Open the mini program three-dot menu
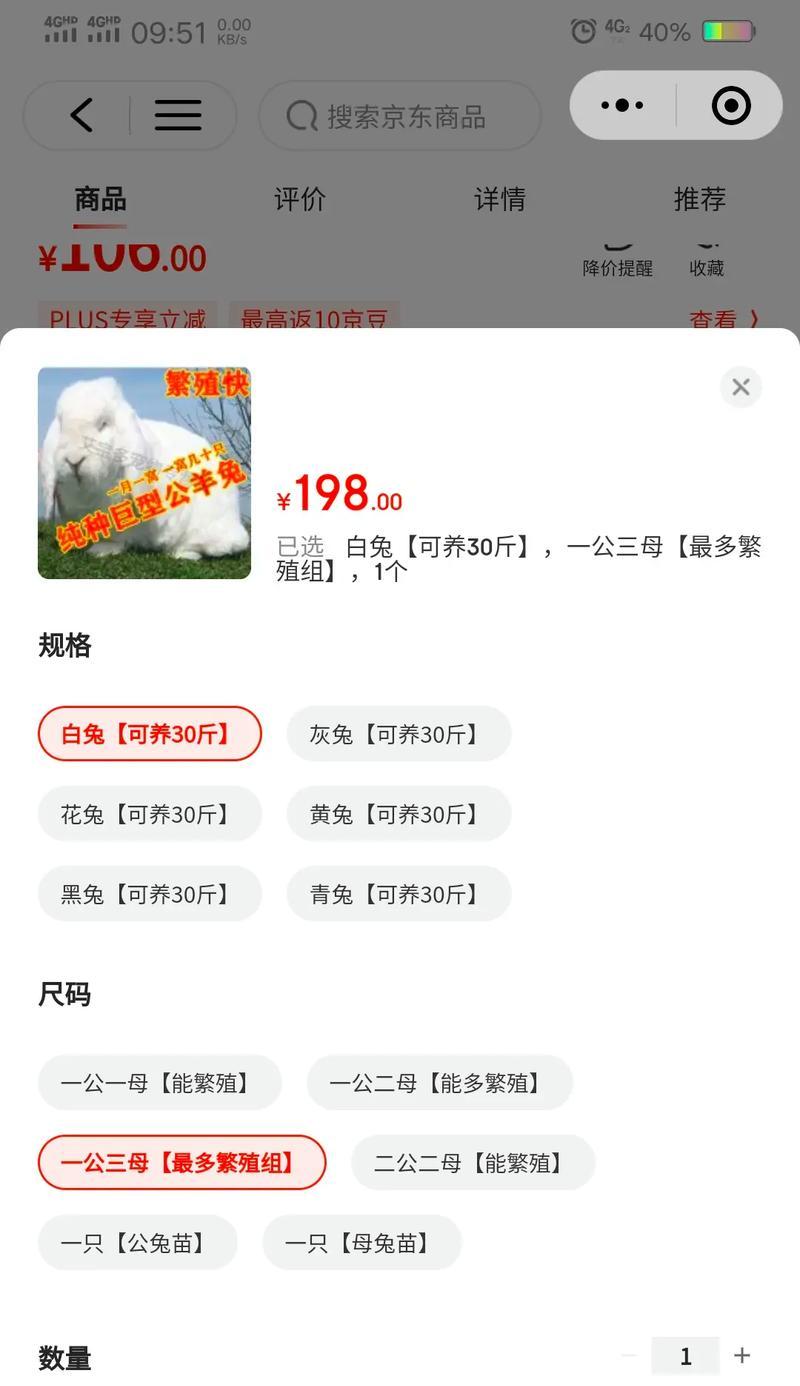800x1386 pixels. pos(622,105)
